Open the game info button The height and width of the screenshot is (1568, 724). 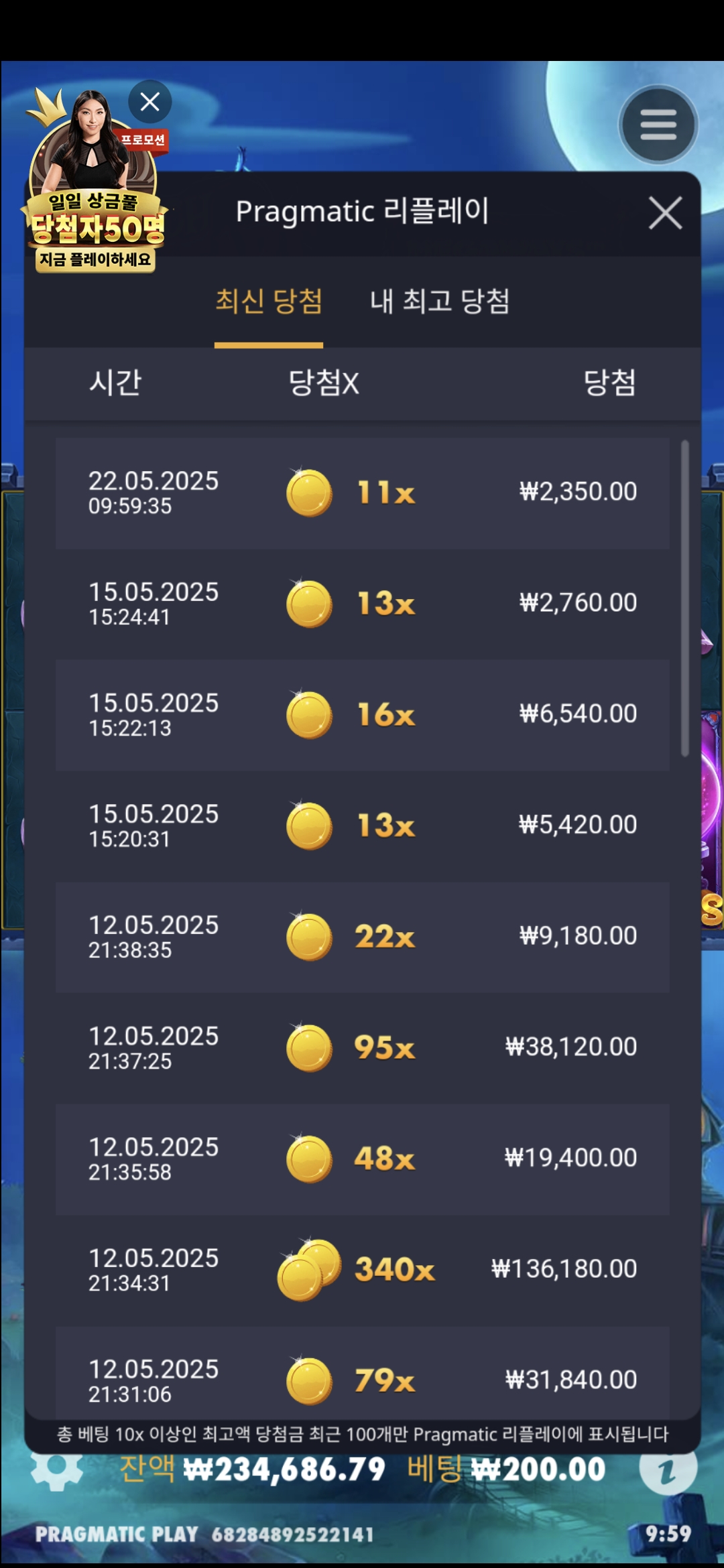click(x=667, y=1469)
